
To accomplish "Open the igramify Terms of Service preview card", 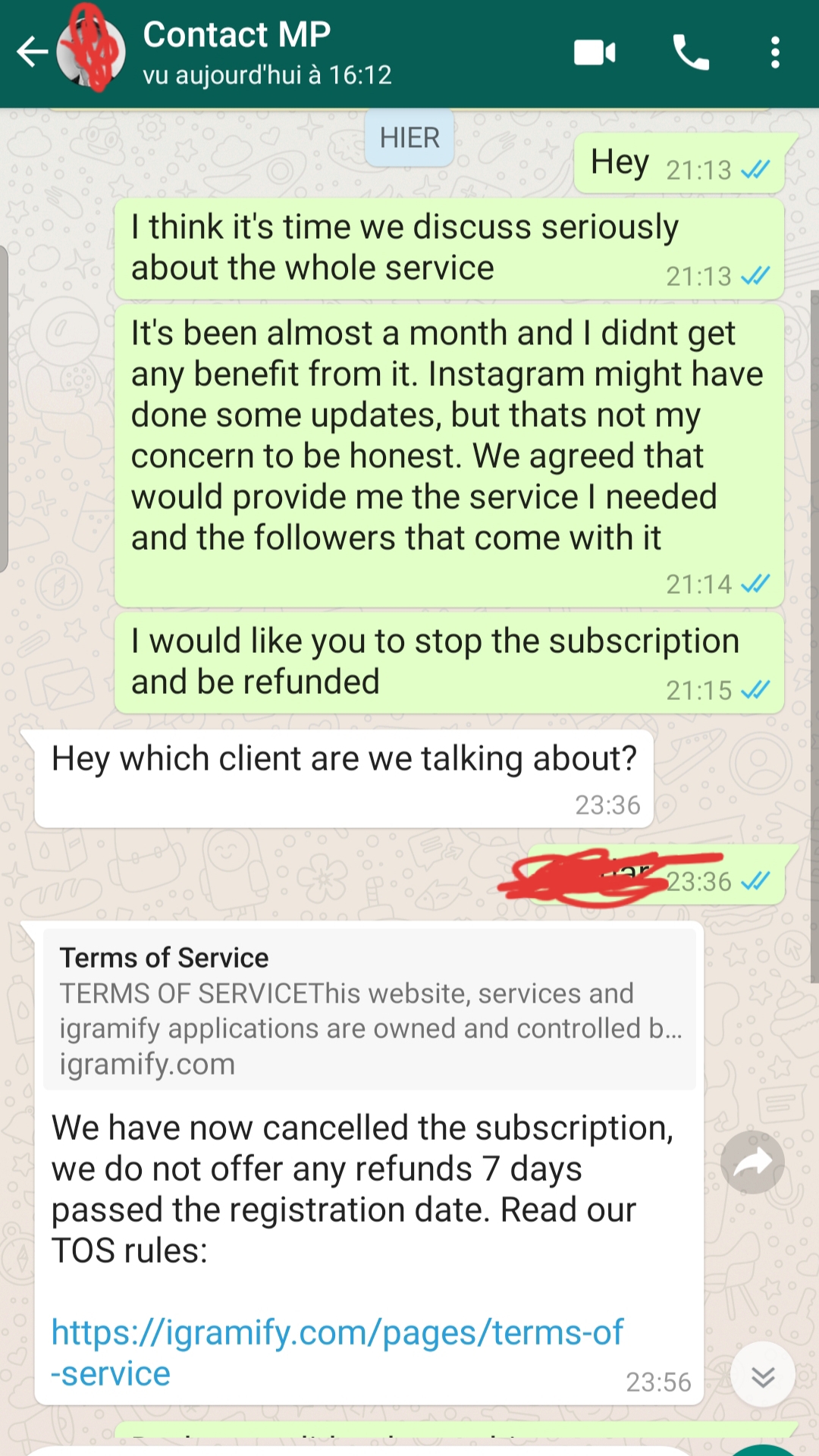I will click(x=370, y=1010).
